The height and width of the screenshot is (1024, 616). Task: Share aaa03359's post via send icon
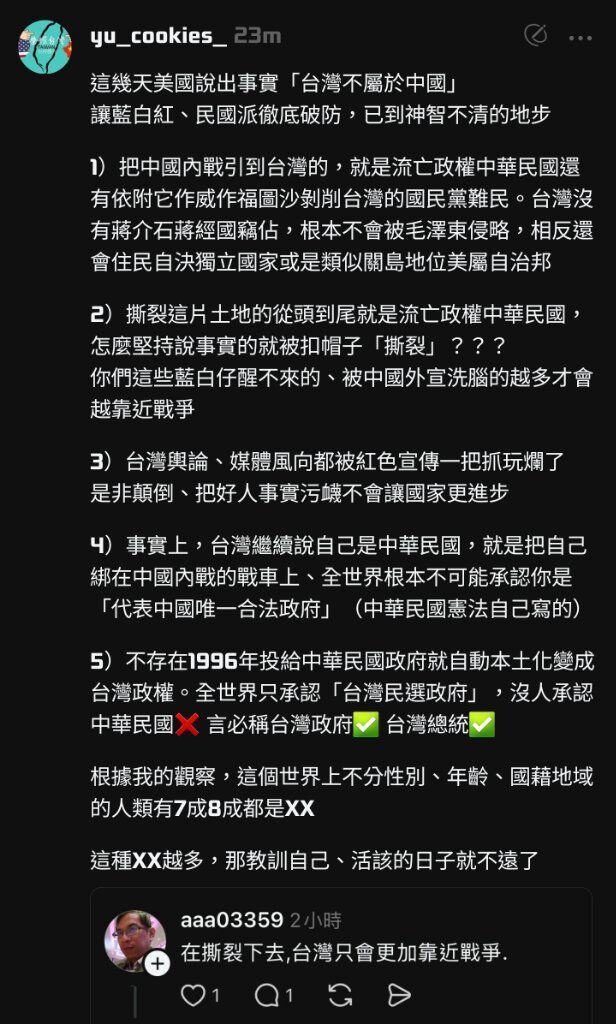[399, 995]
